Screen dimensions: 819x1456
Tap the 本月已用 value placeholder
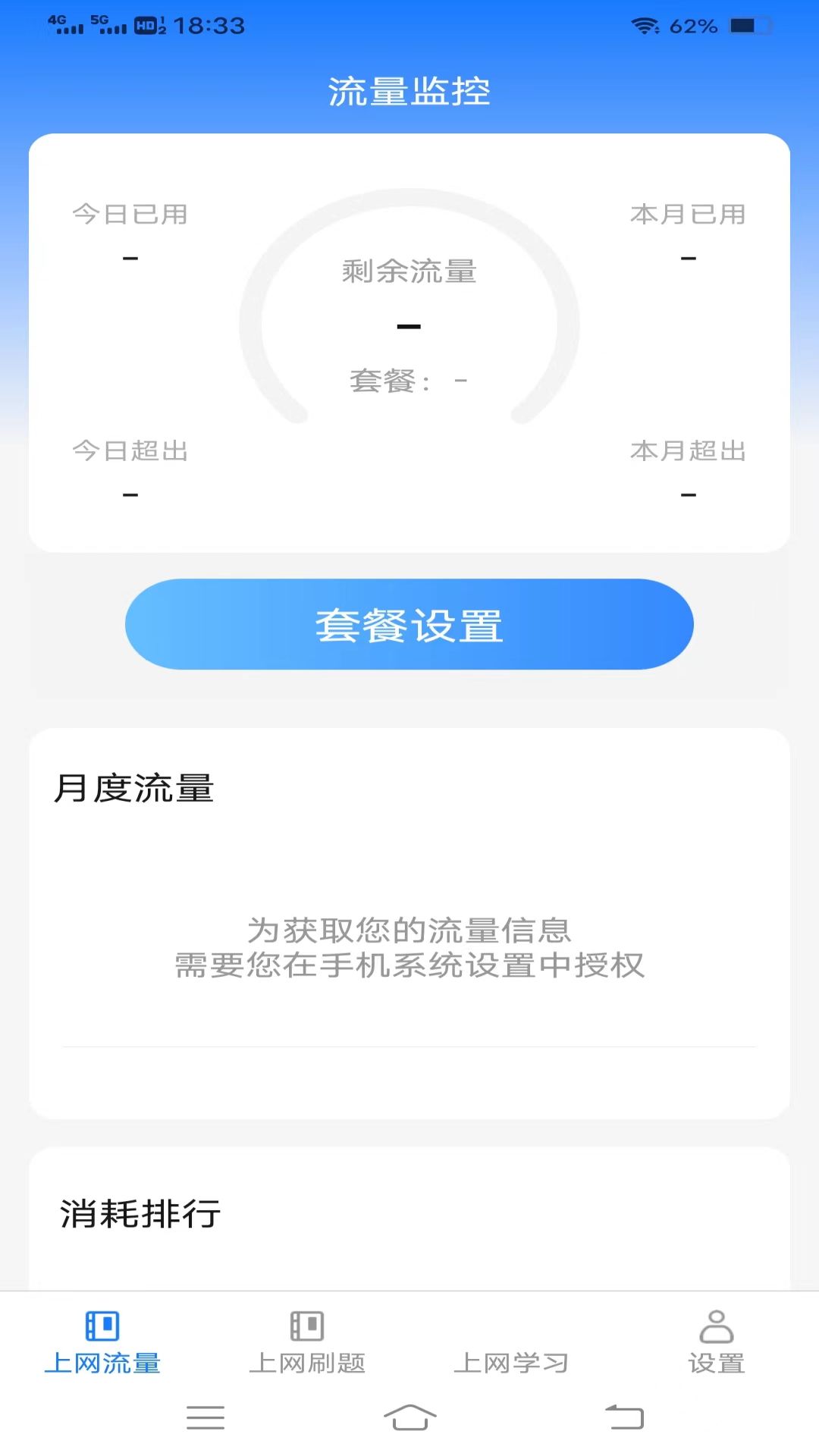(x=687, y=259)
